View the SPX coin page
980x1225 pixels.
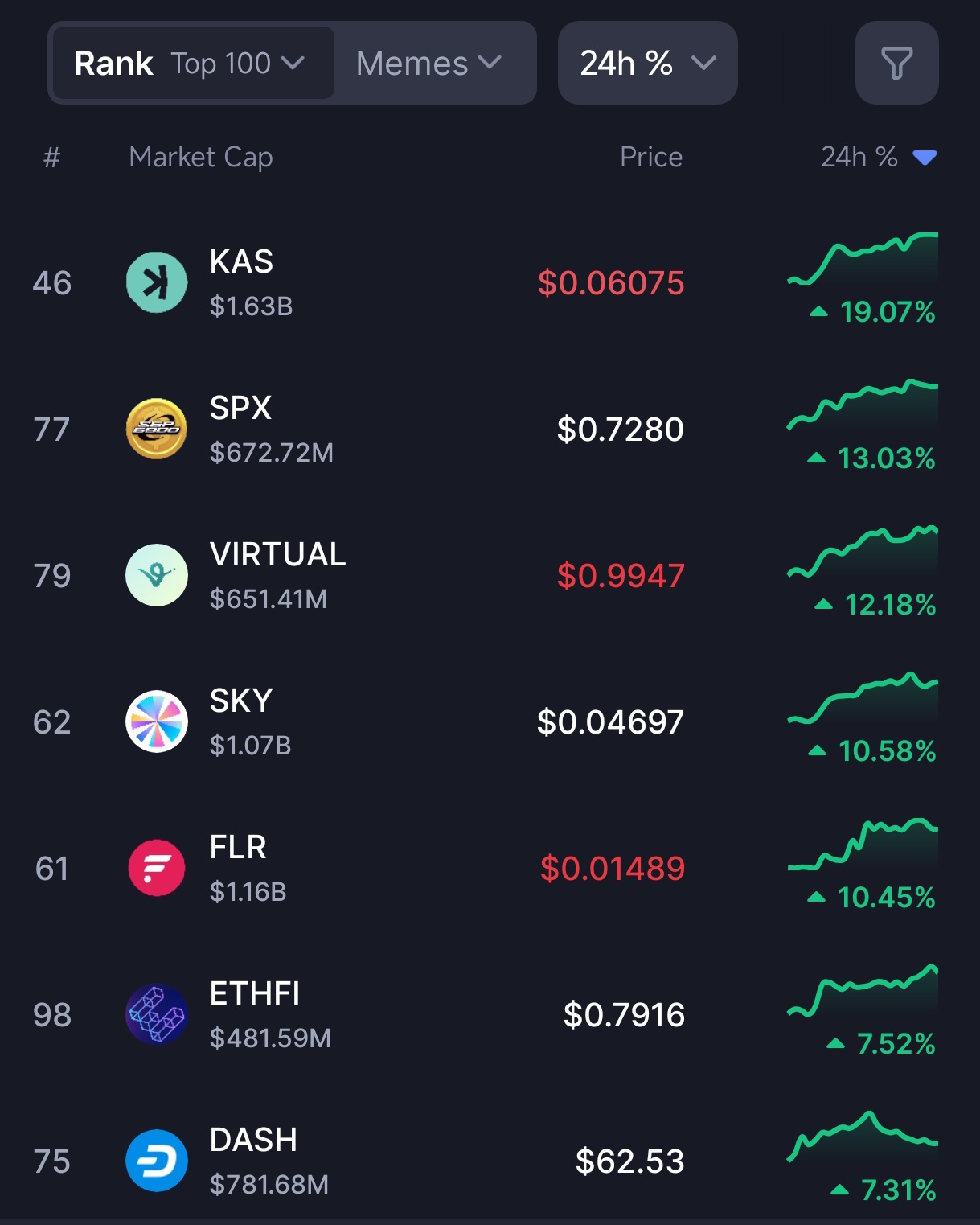point(241,429)
